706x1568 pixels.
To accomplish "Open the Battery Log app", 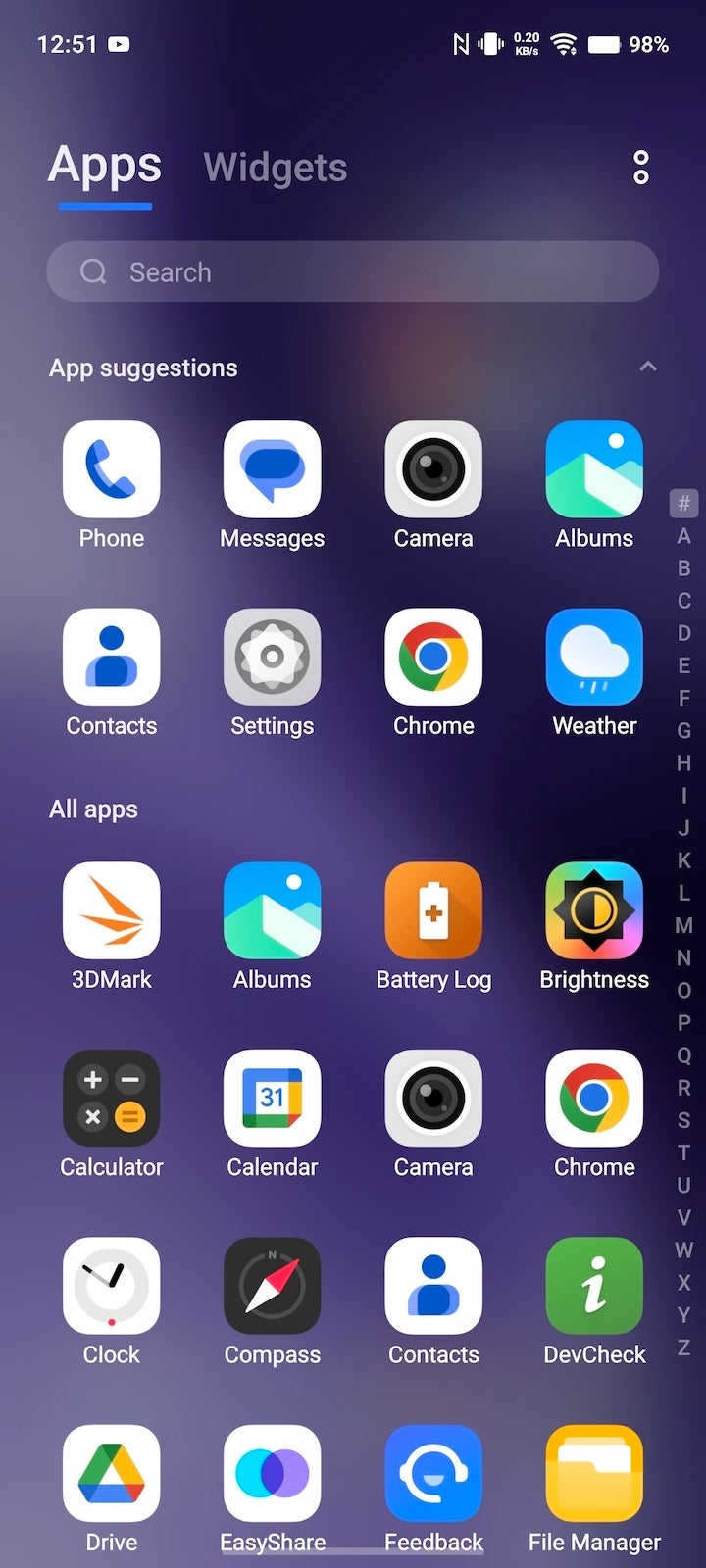I will click(433, 911).
